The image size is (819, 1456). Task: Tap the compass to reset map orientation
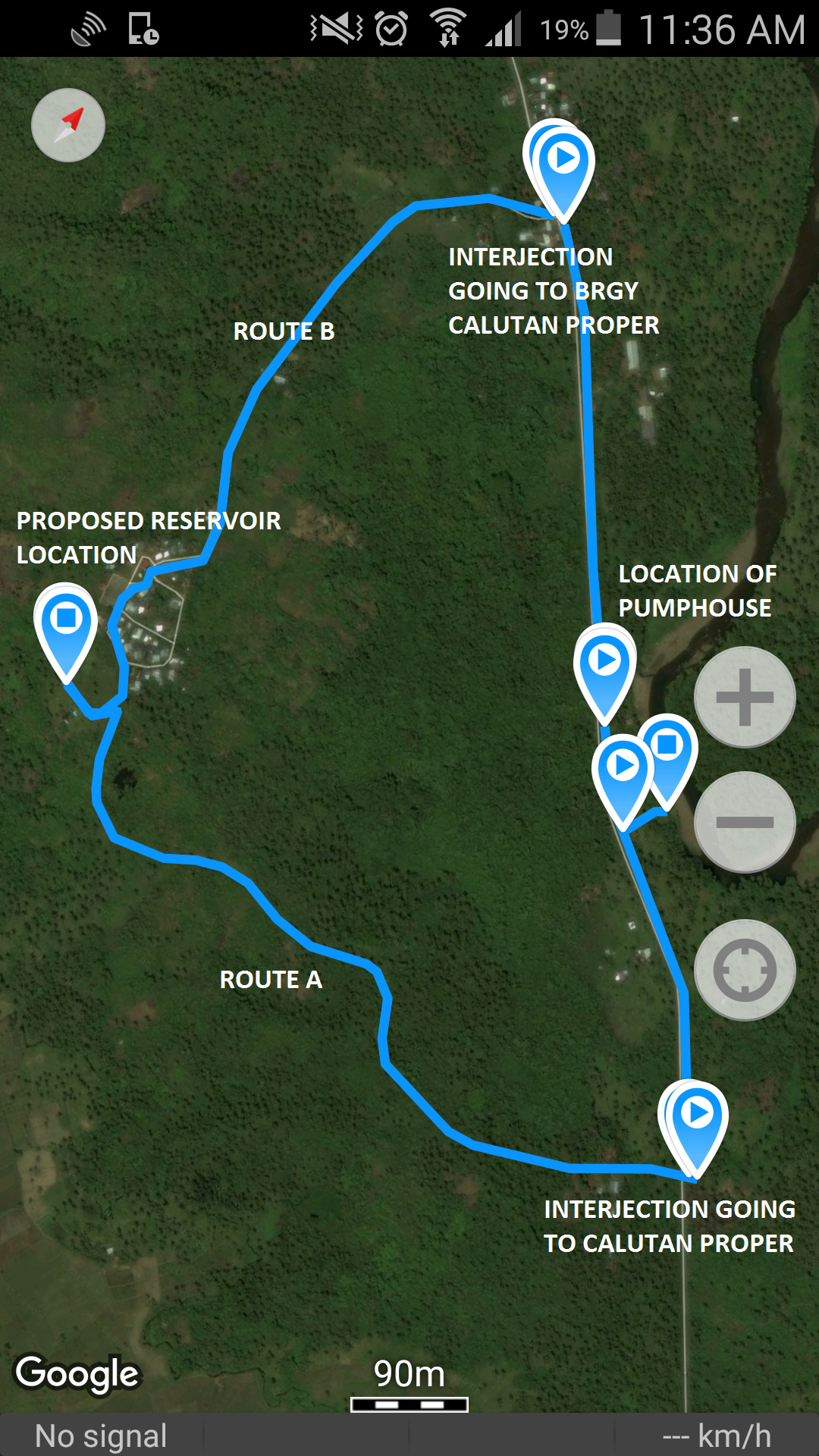pos(68,125)
